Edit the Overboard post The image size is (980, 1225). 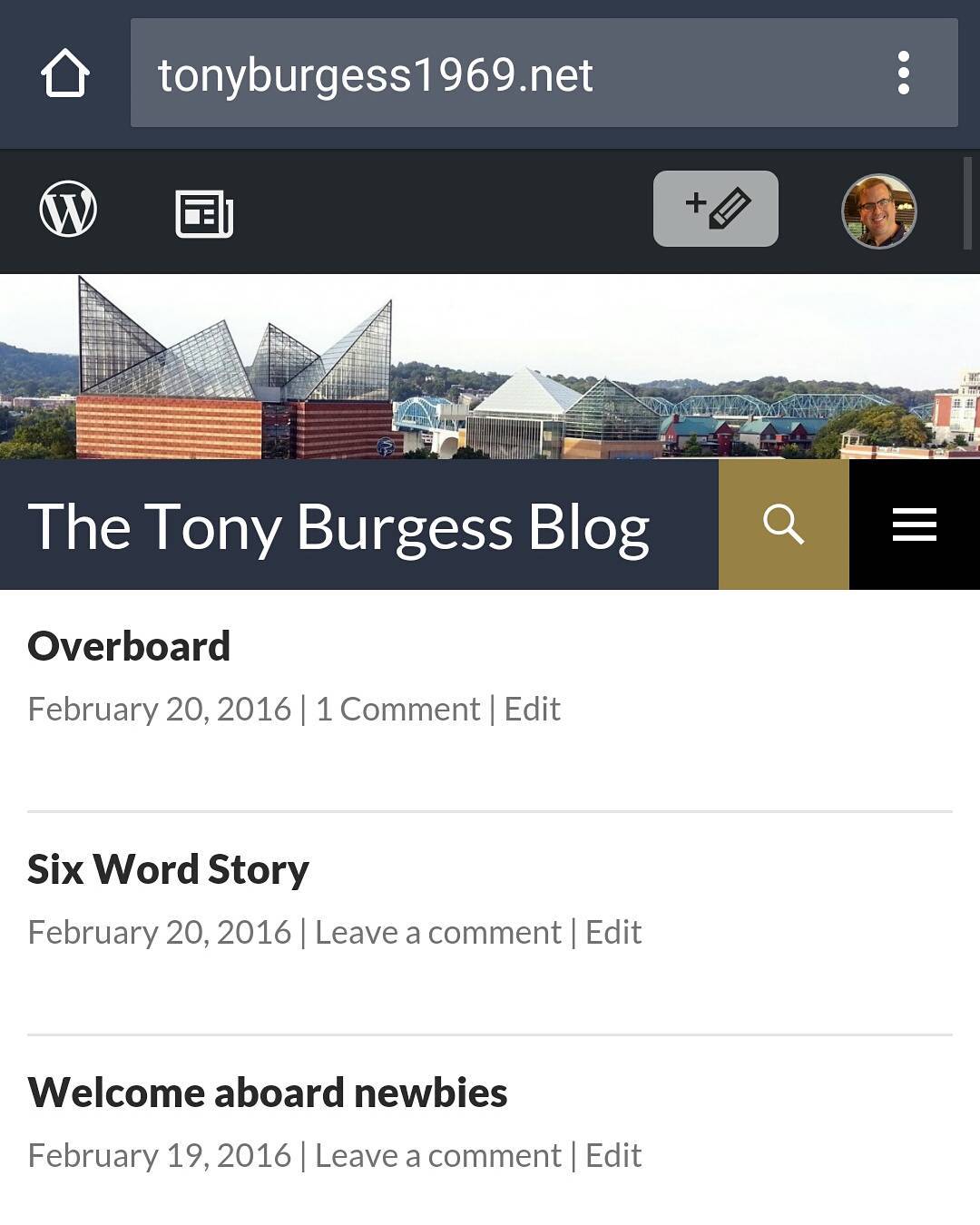pyautogui.click(x=532, y=710)
